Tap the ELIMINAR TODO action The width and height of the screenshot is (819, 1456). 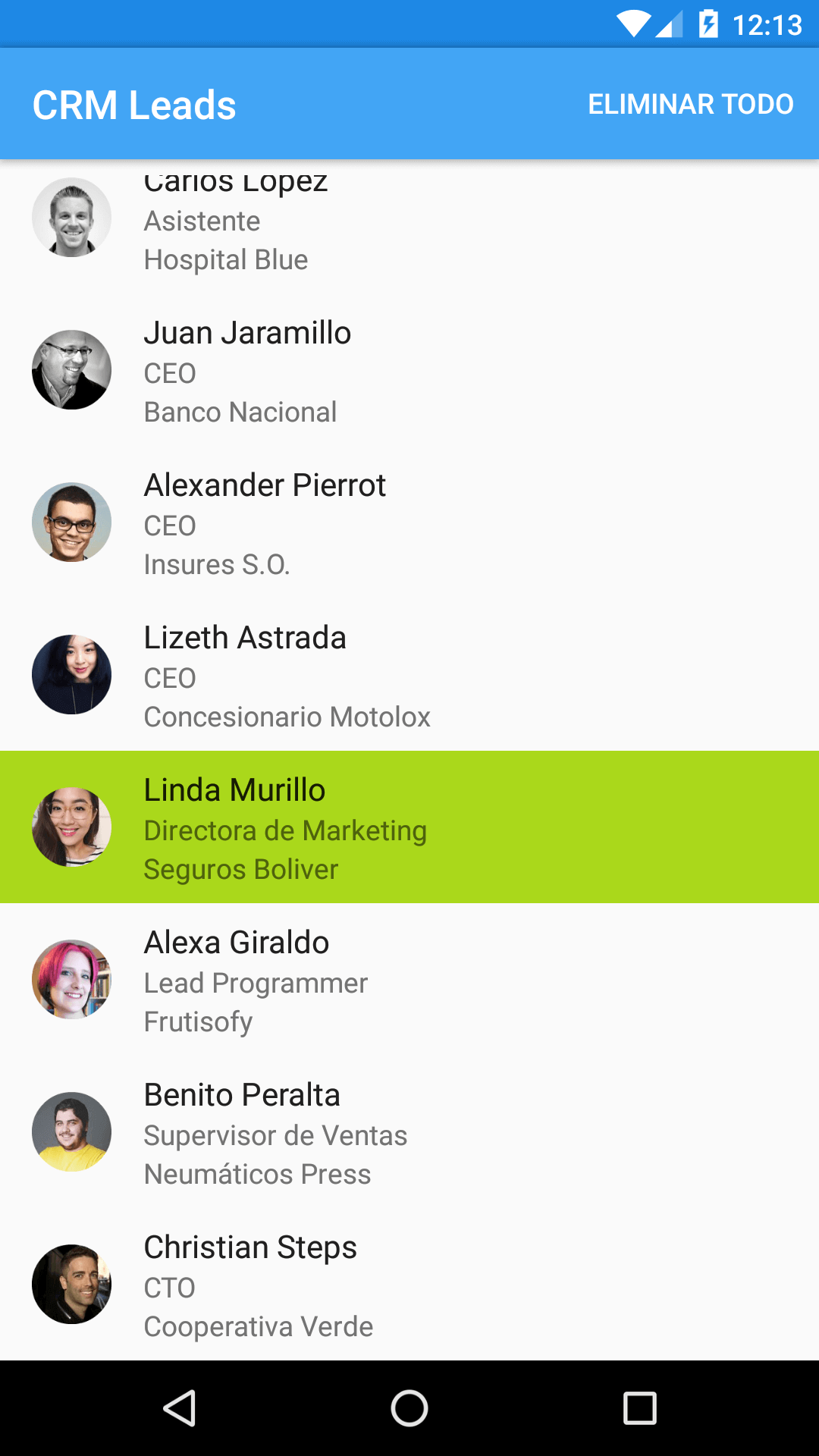(x=691, y=104)
